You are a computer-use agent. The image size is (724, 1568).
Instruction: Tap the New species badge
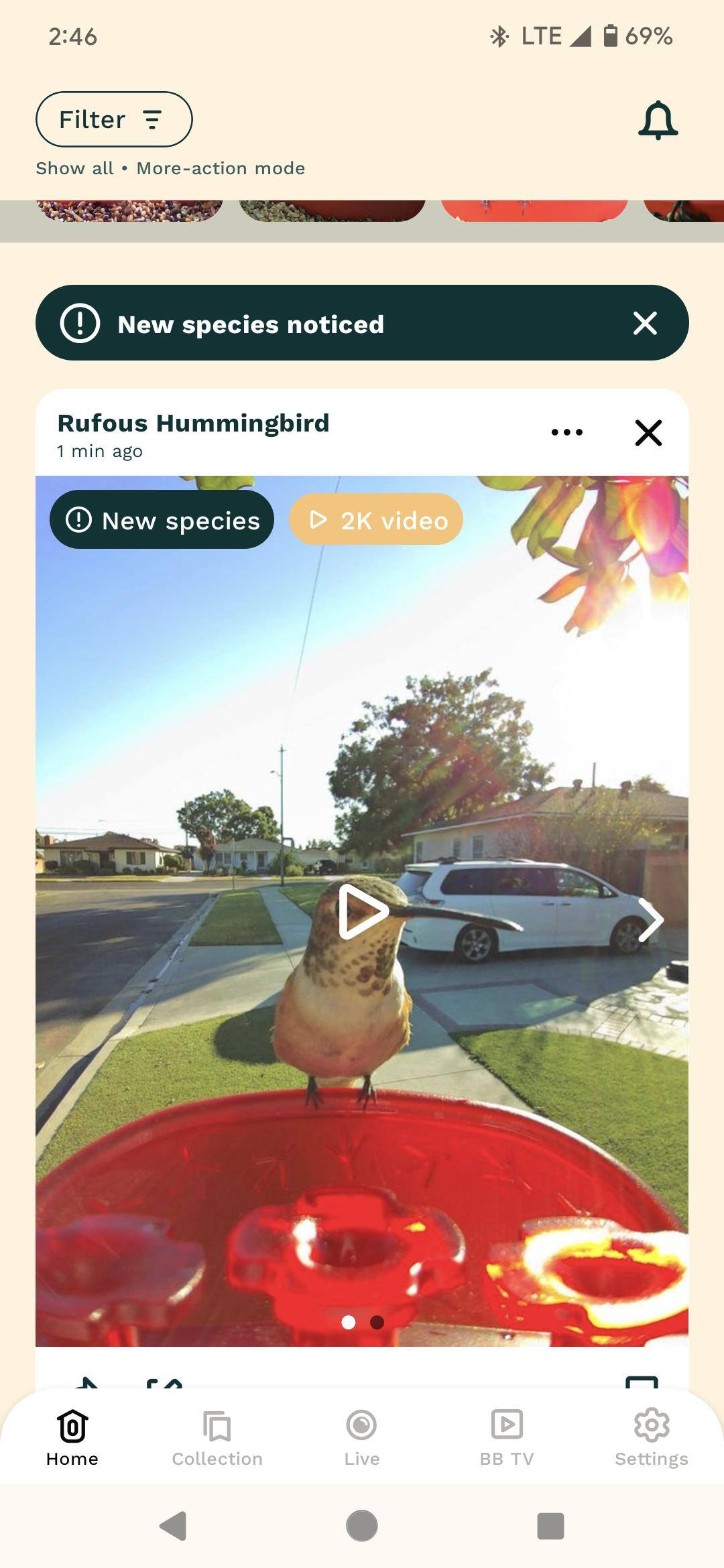(162, 520)
